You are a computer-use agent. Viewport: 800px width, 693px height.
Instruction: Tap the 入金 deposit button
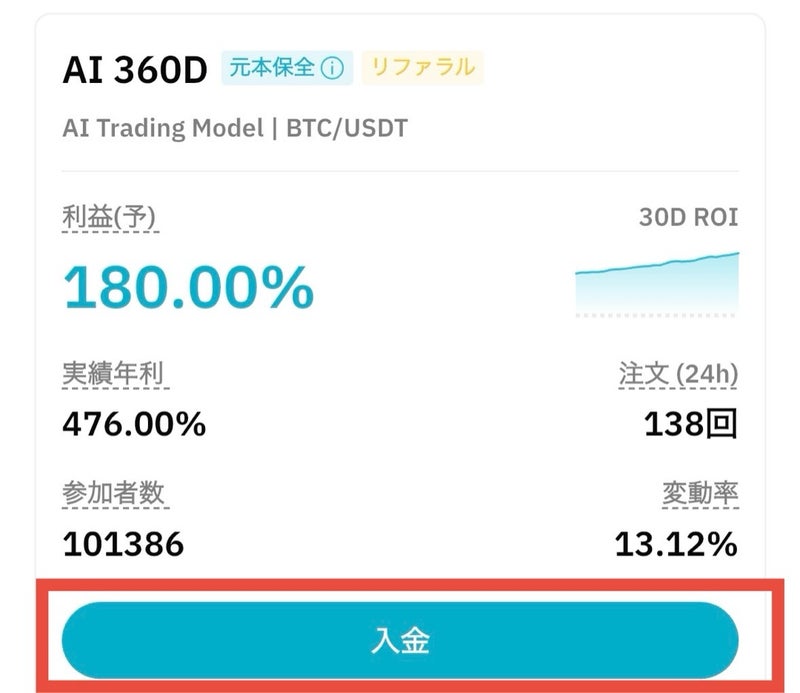pyautogui.click(x=400, y=640)
